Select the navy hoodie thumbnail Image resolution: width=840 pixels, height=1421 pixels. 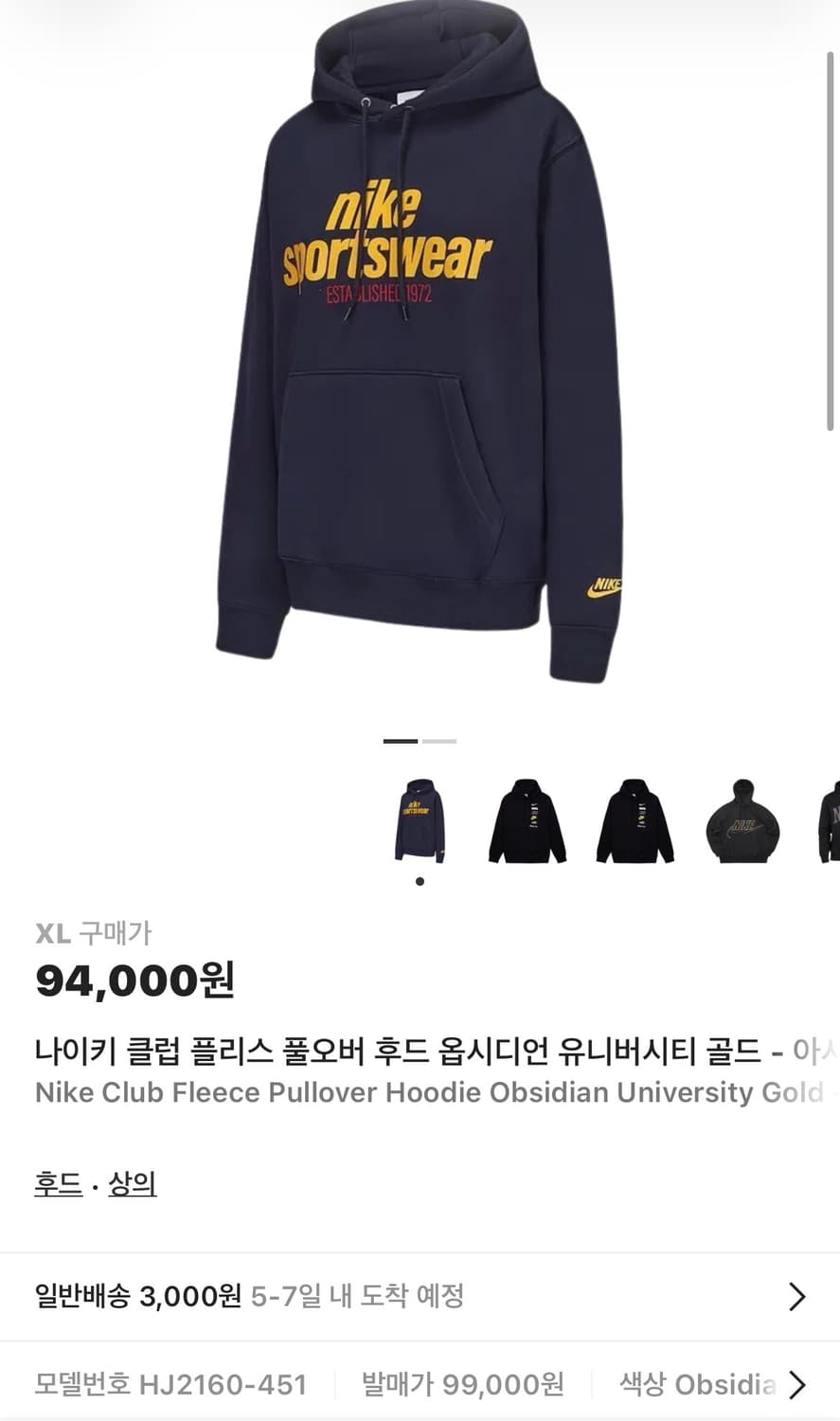coord(420,822)
